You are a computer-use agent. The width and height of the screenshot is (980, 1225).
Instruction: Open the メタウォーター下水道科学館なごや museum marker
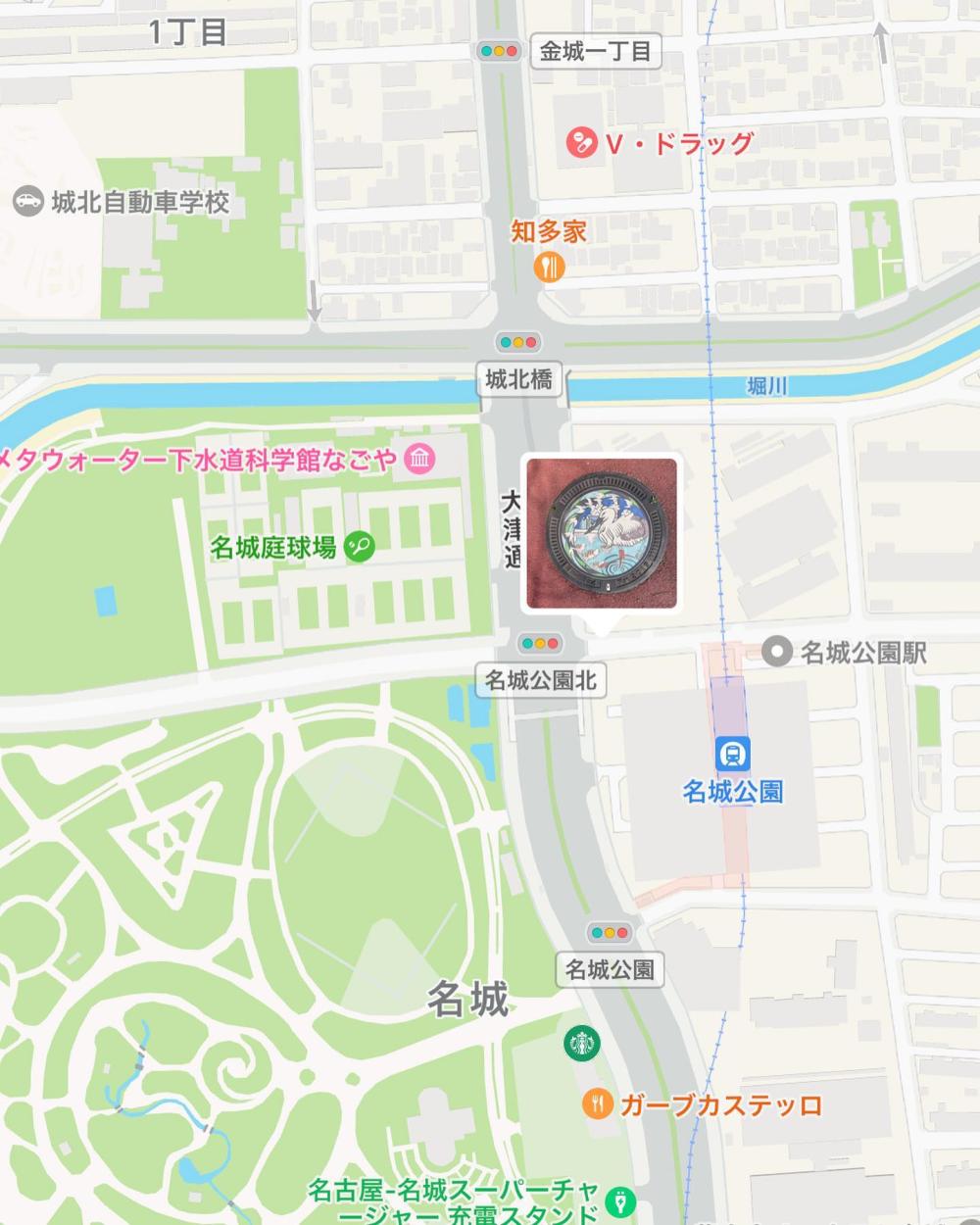[x=421, y=458]
